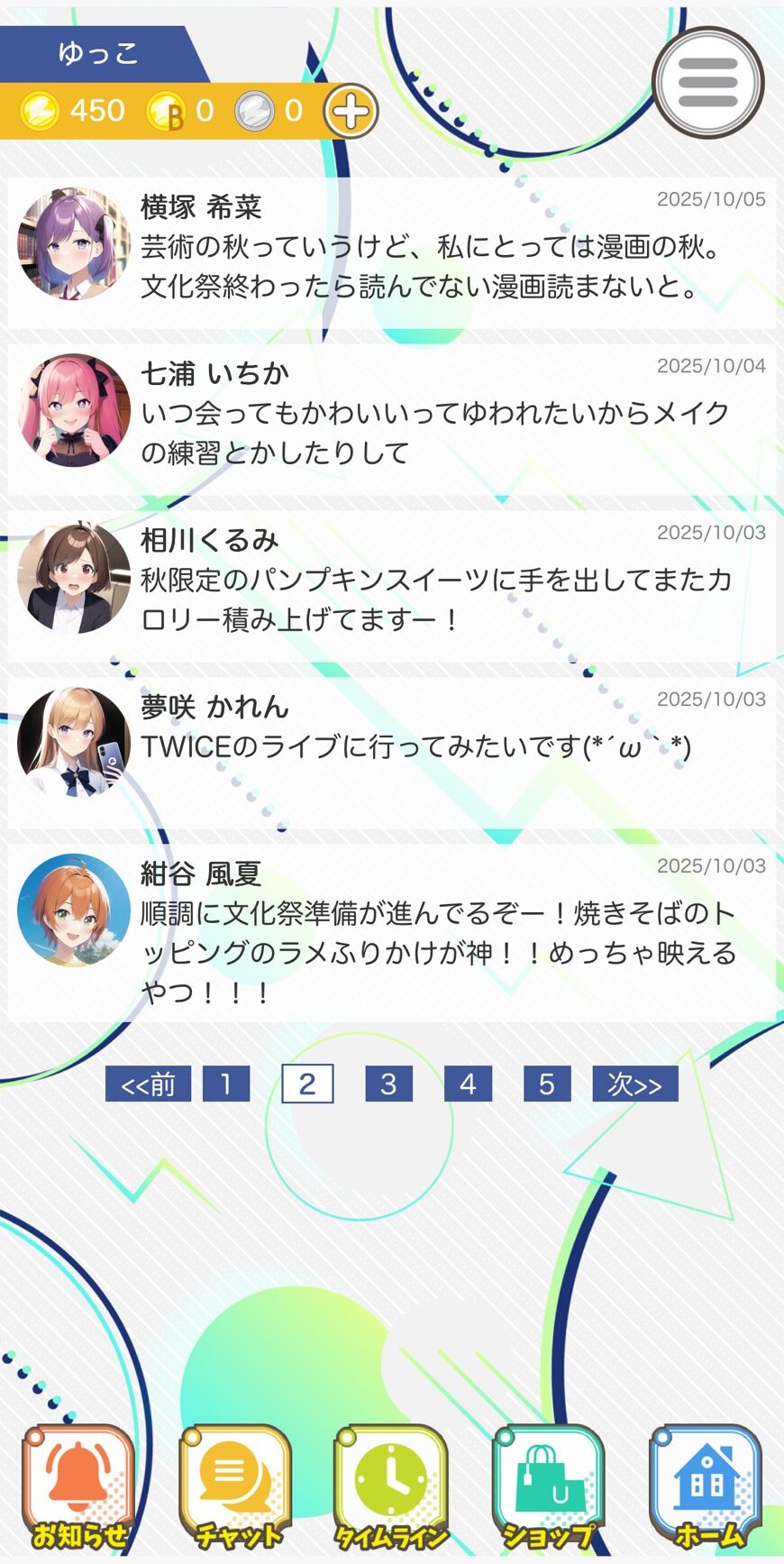The image size is (784, 1564).
Task: Open the hamburger menu button
Action: [x=708, y=83]
